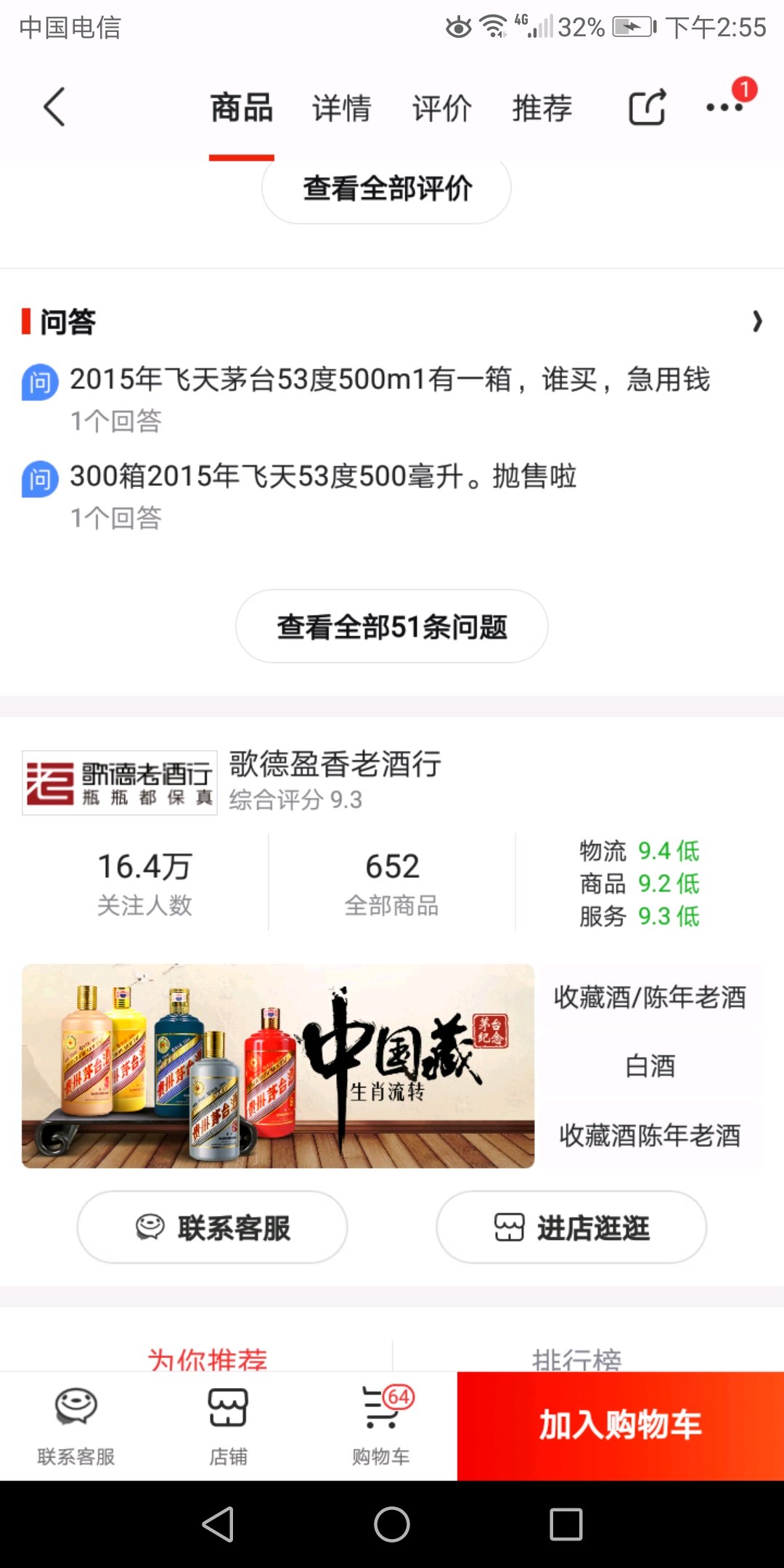
Task: Open question about 2015年飞天茅台53度500ml一箱
Action: point(391,380)
